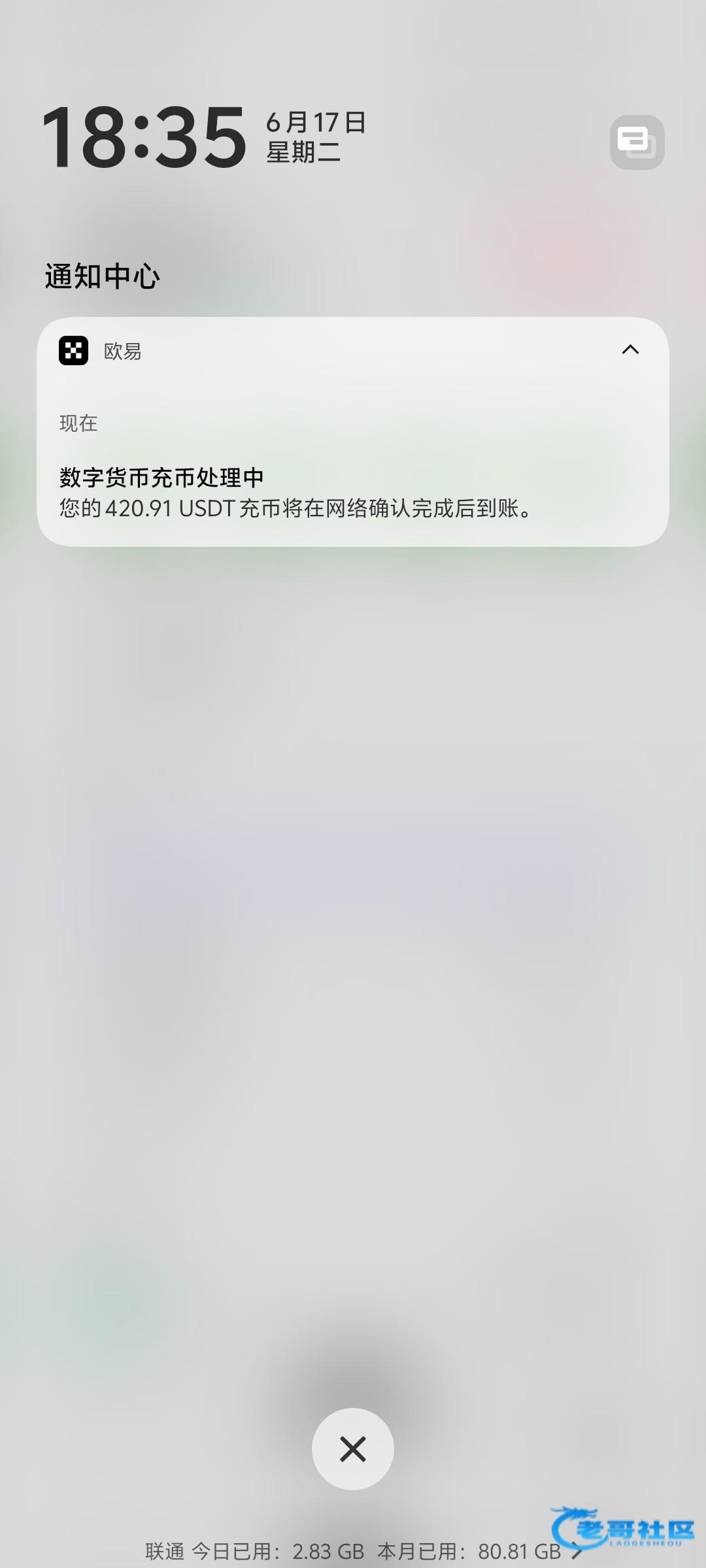Open the data usage details row
This screenshot has height=1568, width=706.
363,1550
